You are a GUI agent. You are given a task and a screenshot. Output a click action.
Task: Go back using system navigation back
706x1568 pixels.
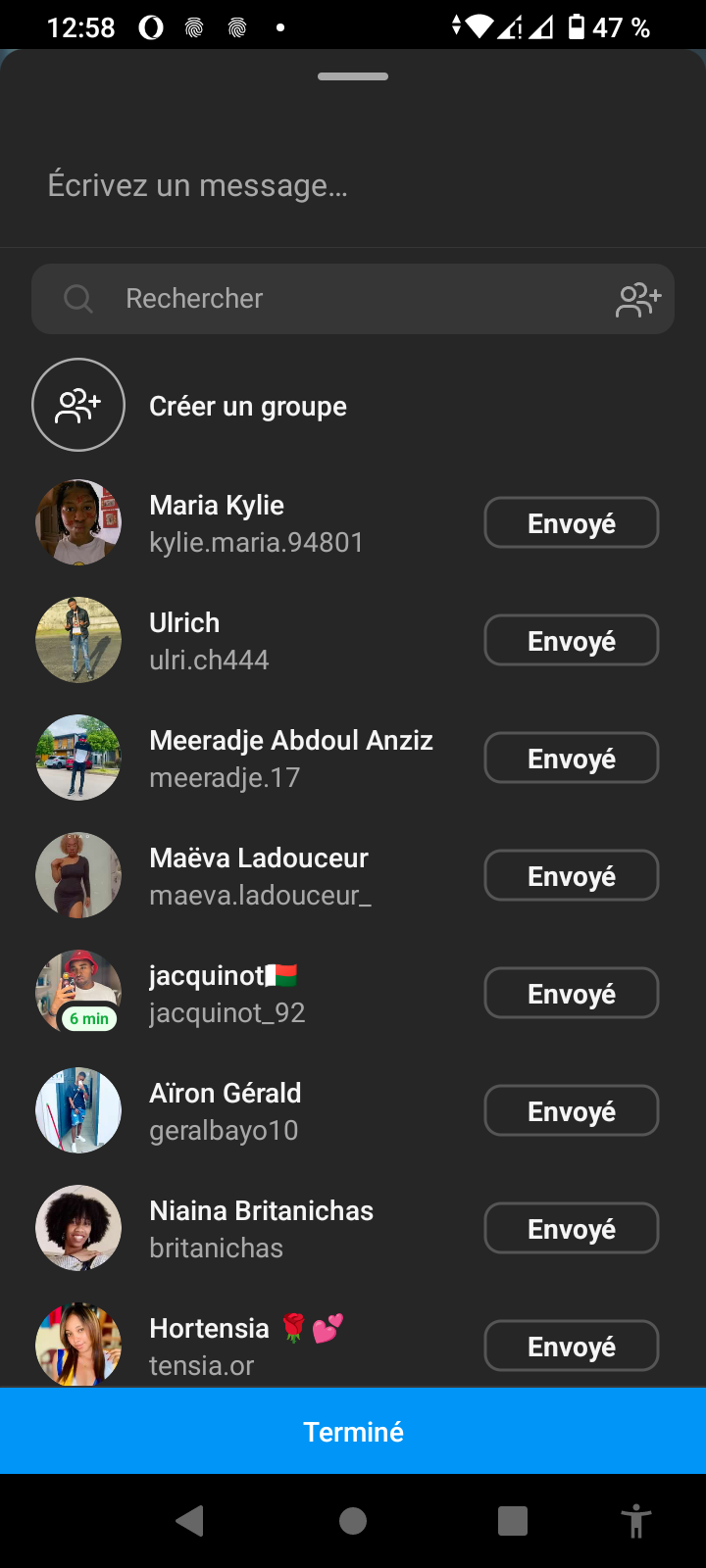(x=189, y=1521)
